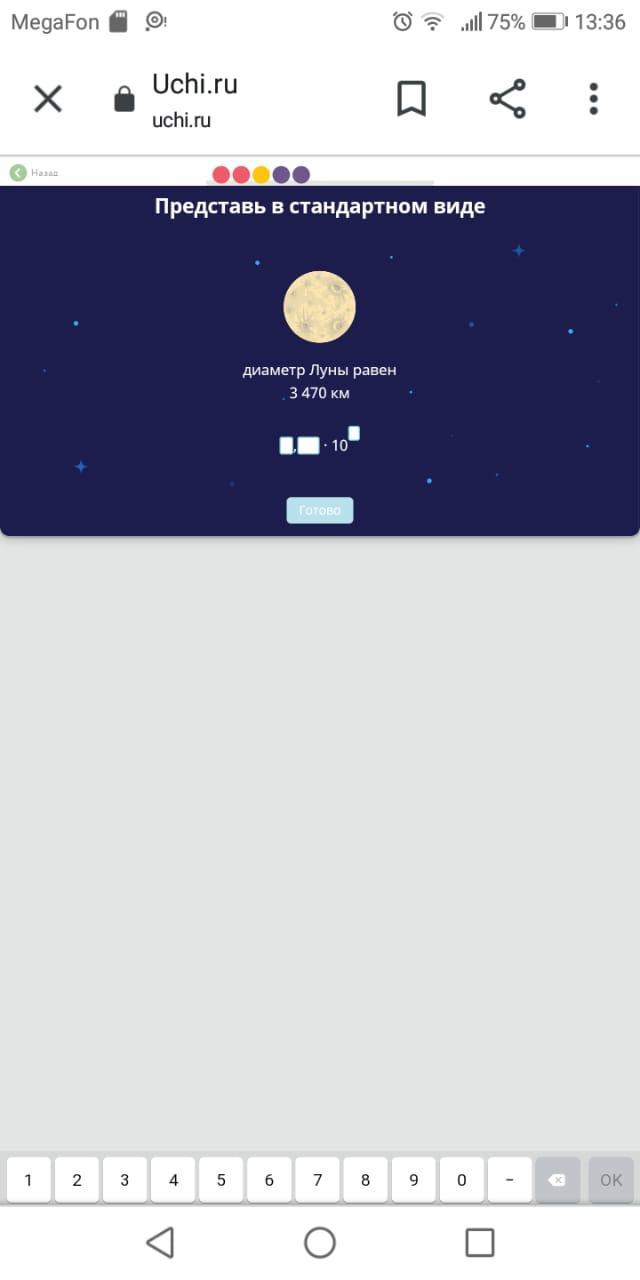
Task: Enter digit 1 on the keypad
Action: [x=29, y=1180]
